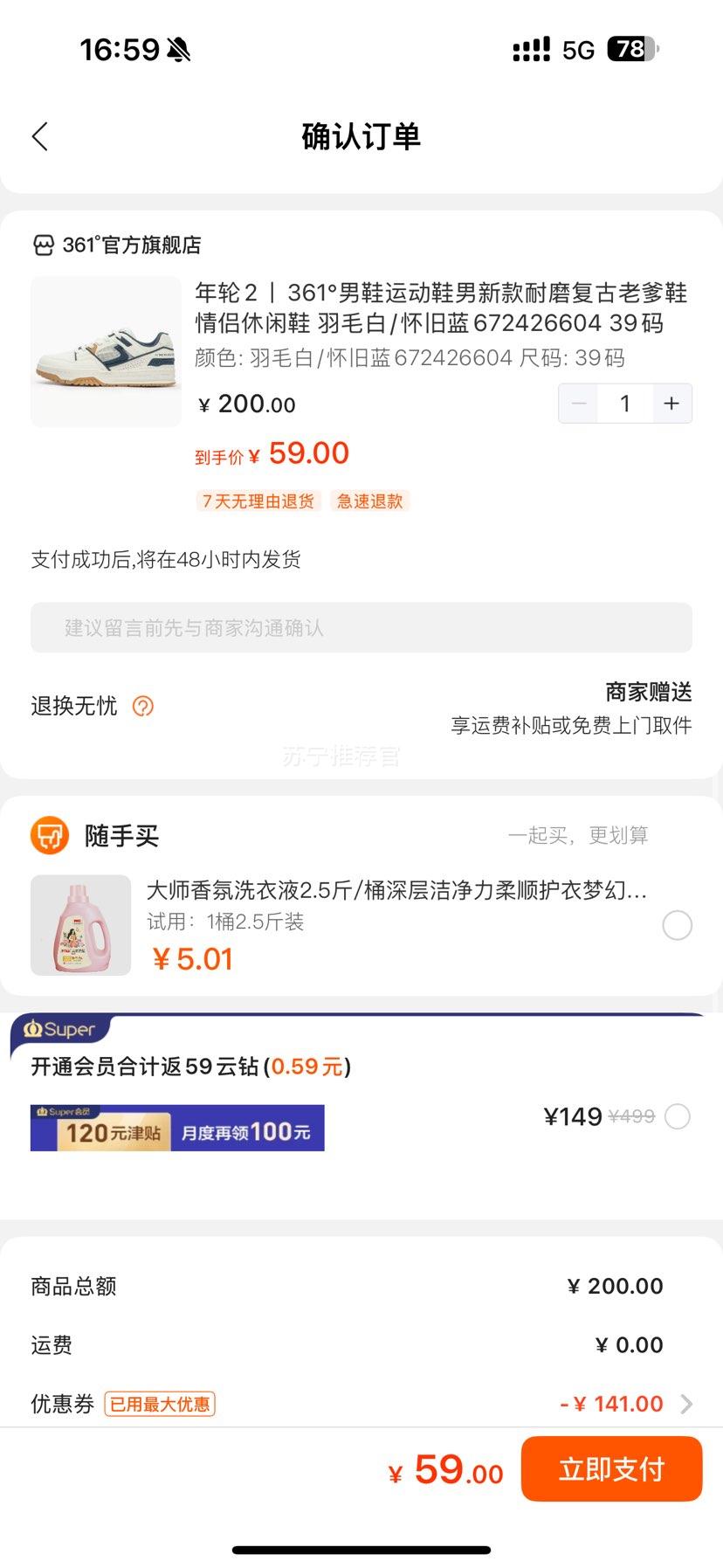This screenshot has width=723, height=1568.
Task: Click the muted notification bell icon
Action: point(181,49)
